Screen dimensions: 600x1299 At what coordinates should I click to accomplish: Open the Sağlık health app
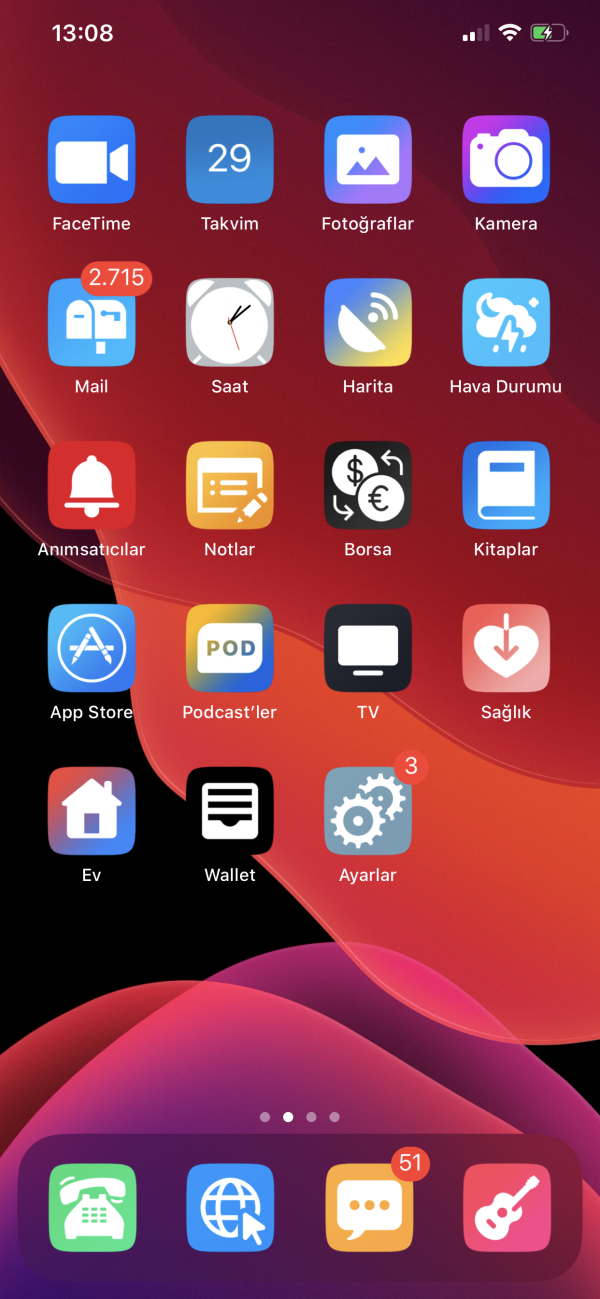point(506,648)
